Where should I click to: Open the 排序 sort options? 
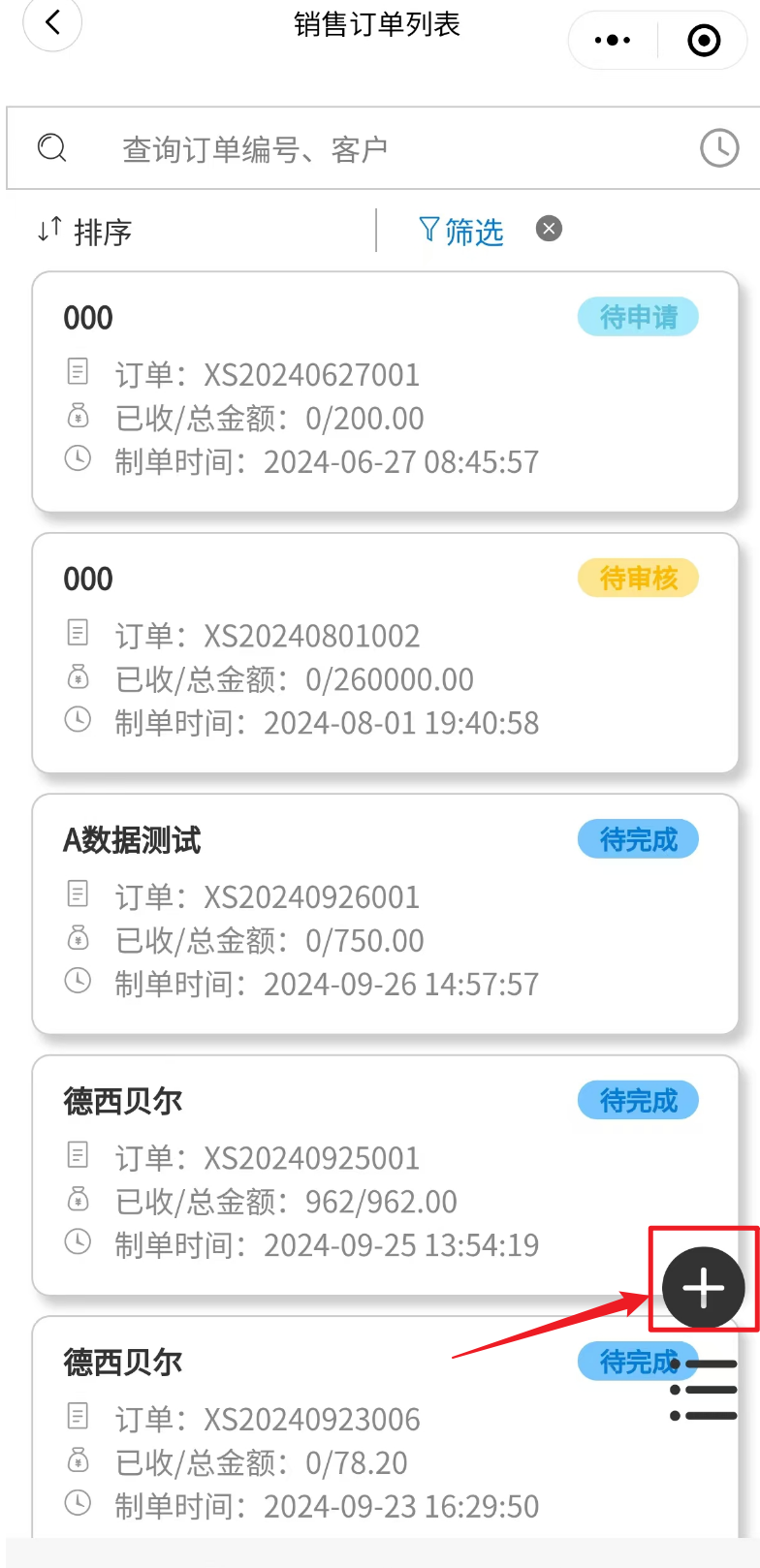coord(84,232)
